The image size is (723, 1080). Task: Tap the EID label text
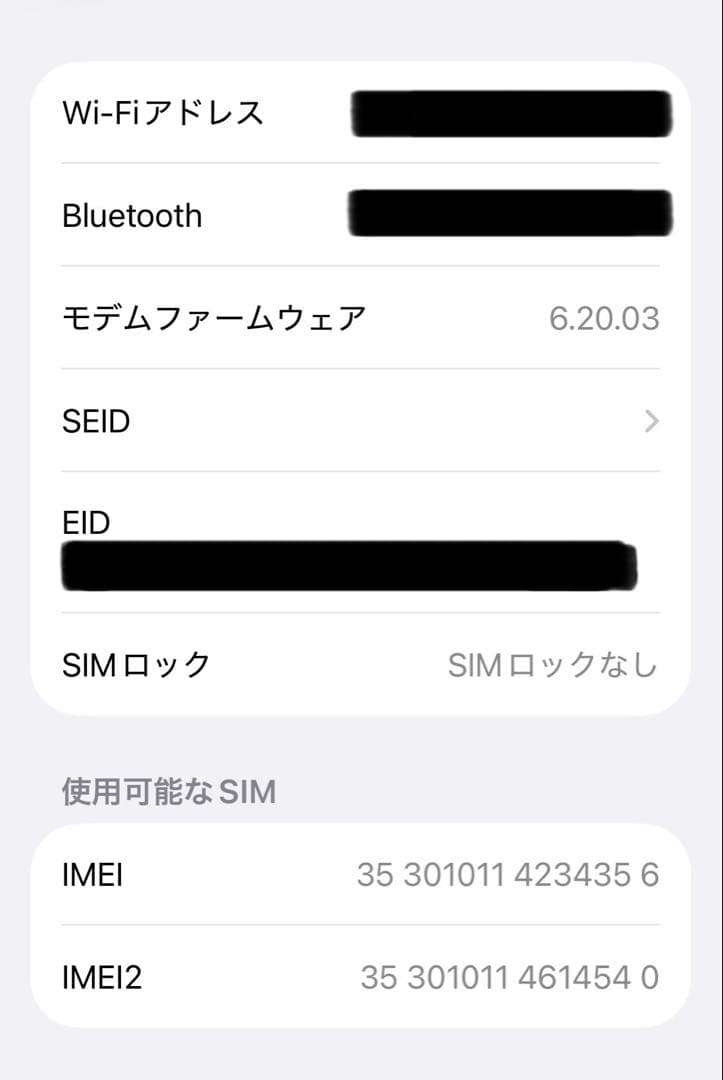[85, 522]
